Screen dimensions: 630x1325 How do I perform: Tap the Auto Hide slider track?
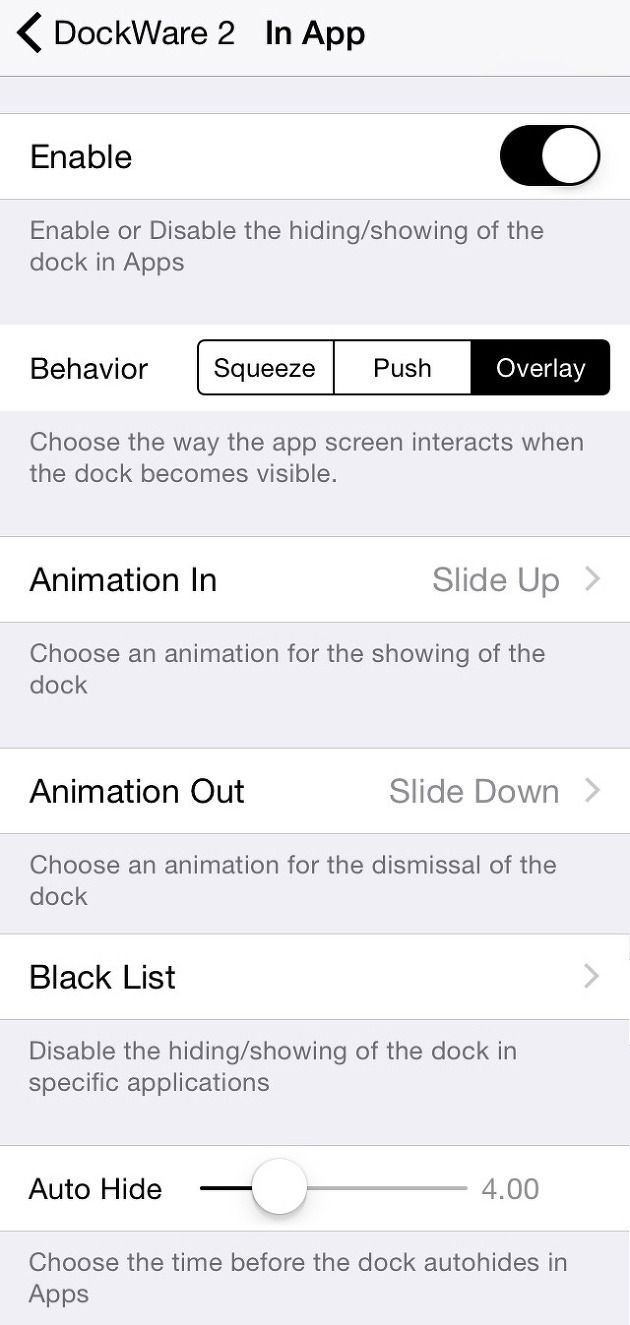(333, 1188)
